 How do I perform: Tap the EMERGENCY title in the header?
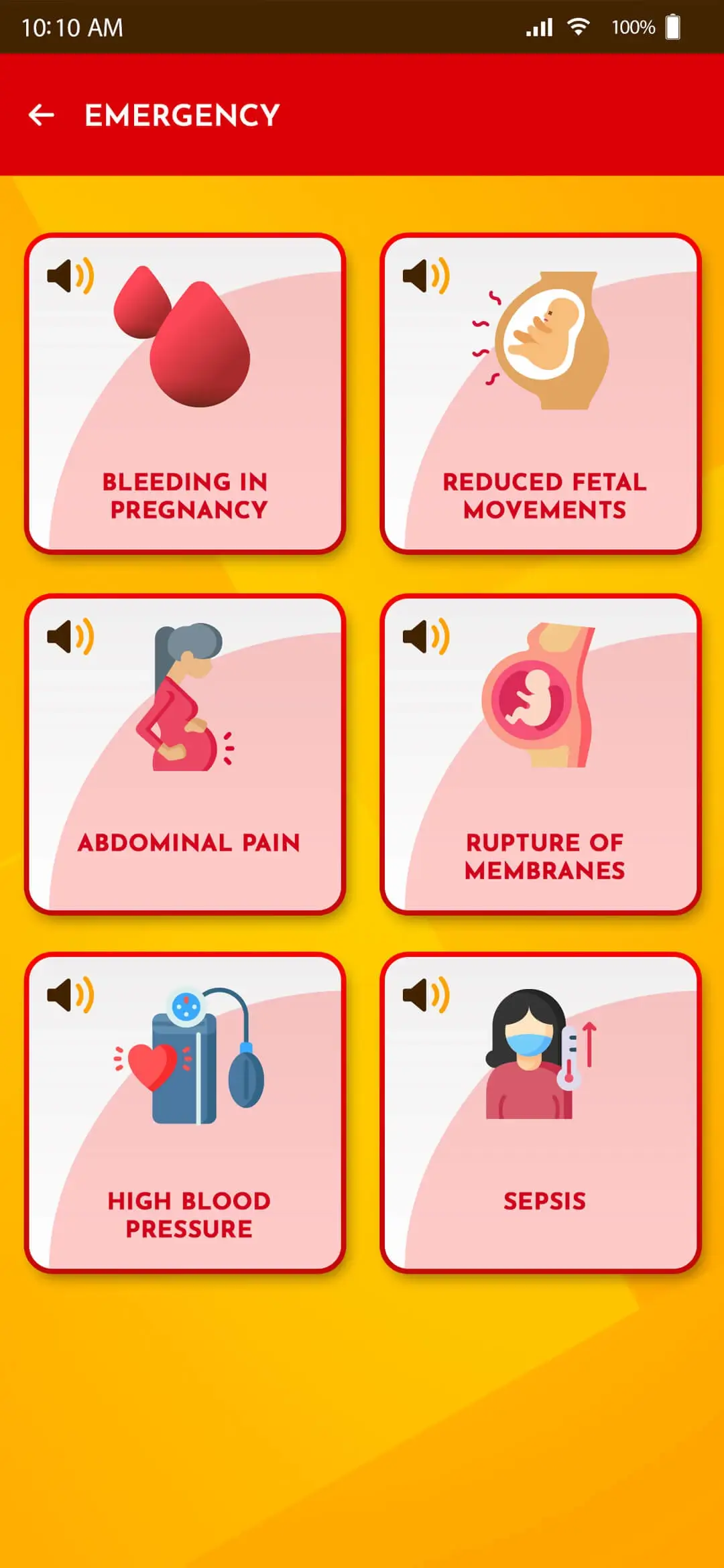182,115
